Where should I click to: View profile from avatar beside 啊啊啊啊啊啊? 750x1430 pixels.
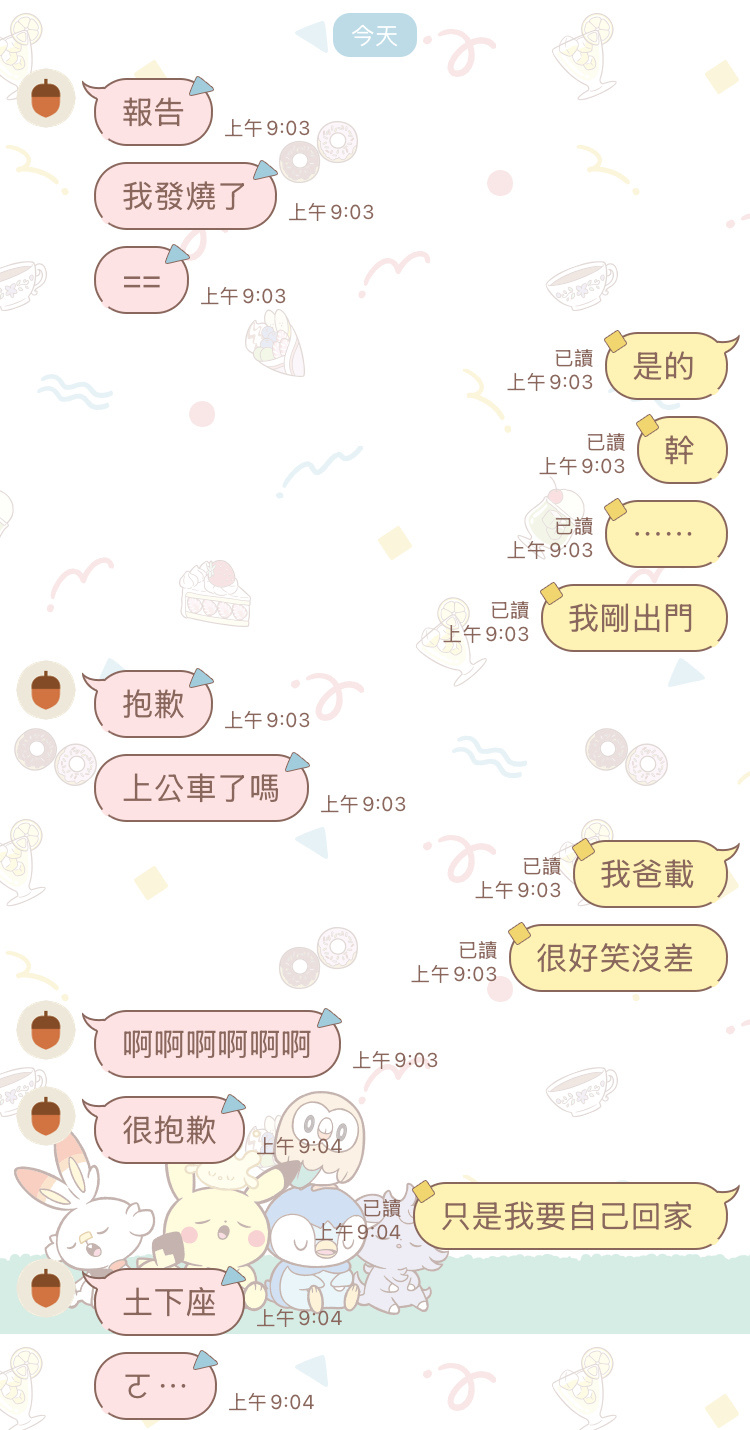point(46,1030)
